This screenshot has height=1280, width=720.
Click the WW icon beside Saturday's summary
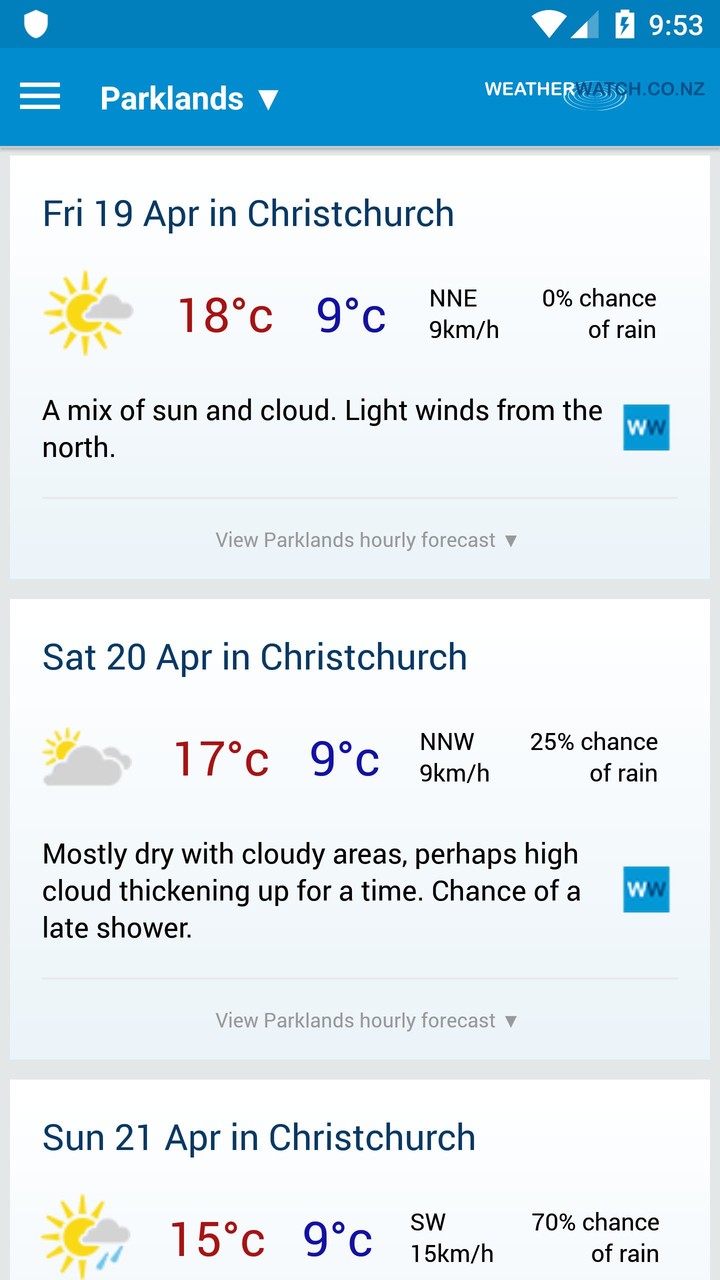click(x=646, y=890)
